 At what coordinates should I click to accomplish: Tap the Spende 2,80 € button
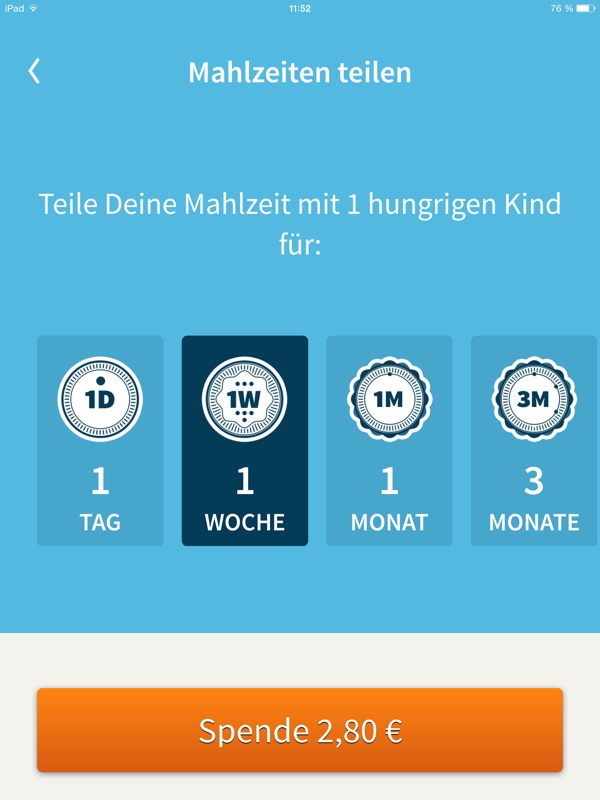pyautogui.click(x=300, y=730)
